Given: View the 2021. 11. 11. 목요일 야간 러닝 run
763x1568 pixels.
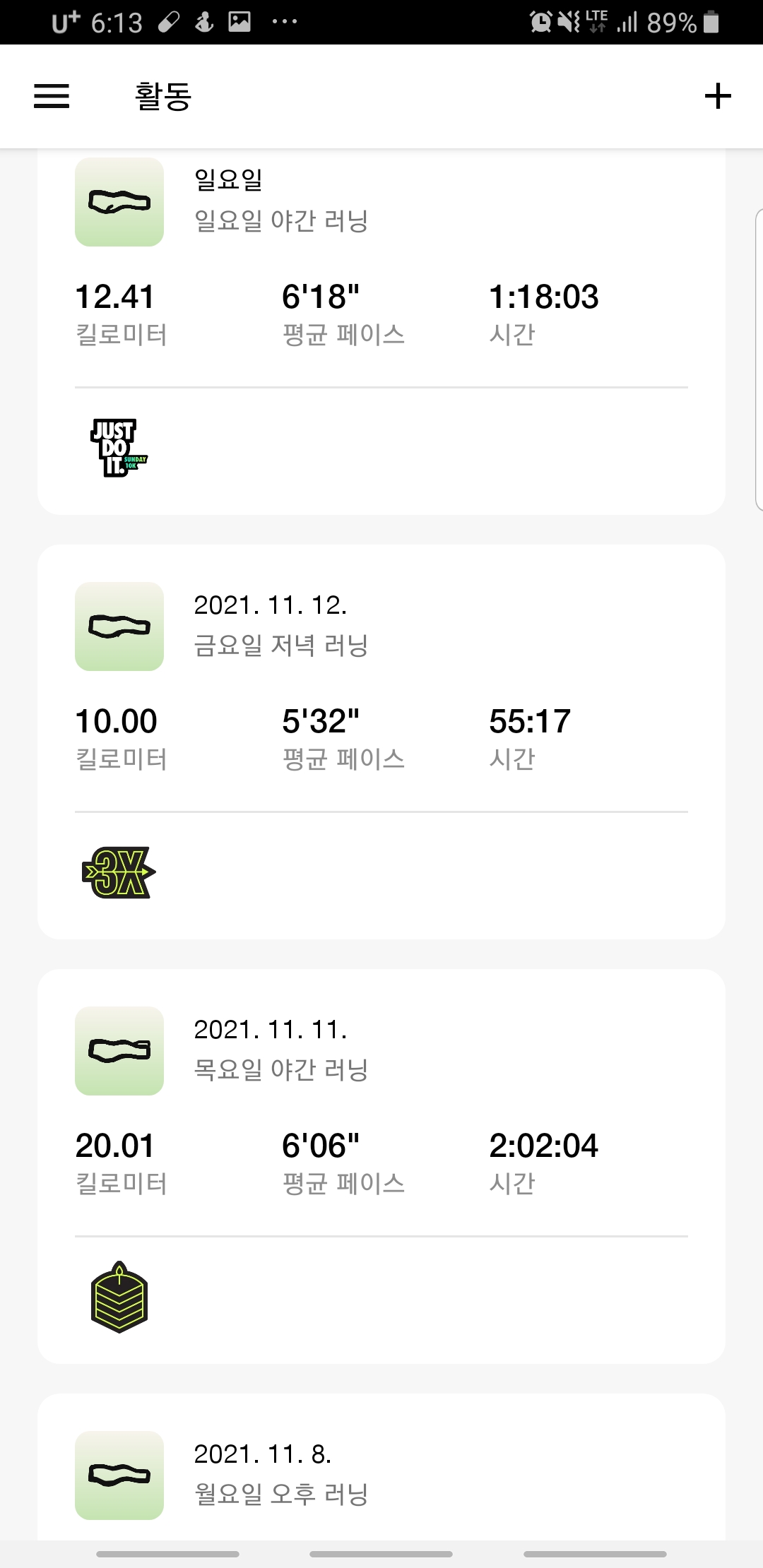Looking at the screenshot, I should point(381,1166).
